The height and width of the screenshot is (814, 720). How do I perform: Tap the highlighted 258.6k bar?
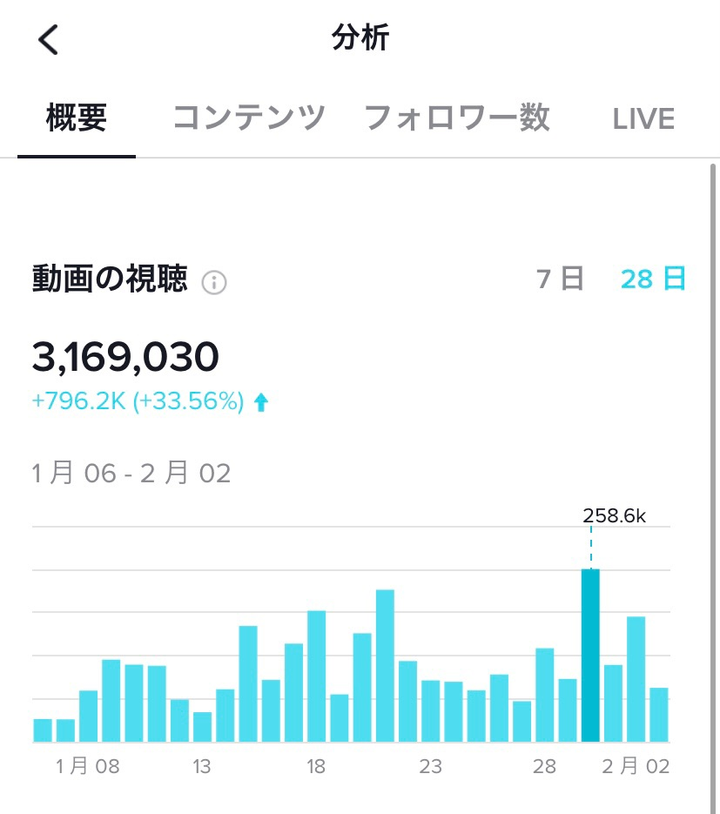click(x=590, y=655)
